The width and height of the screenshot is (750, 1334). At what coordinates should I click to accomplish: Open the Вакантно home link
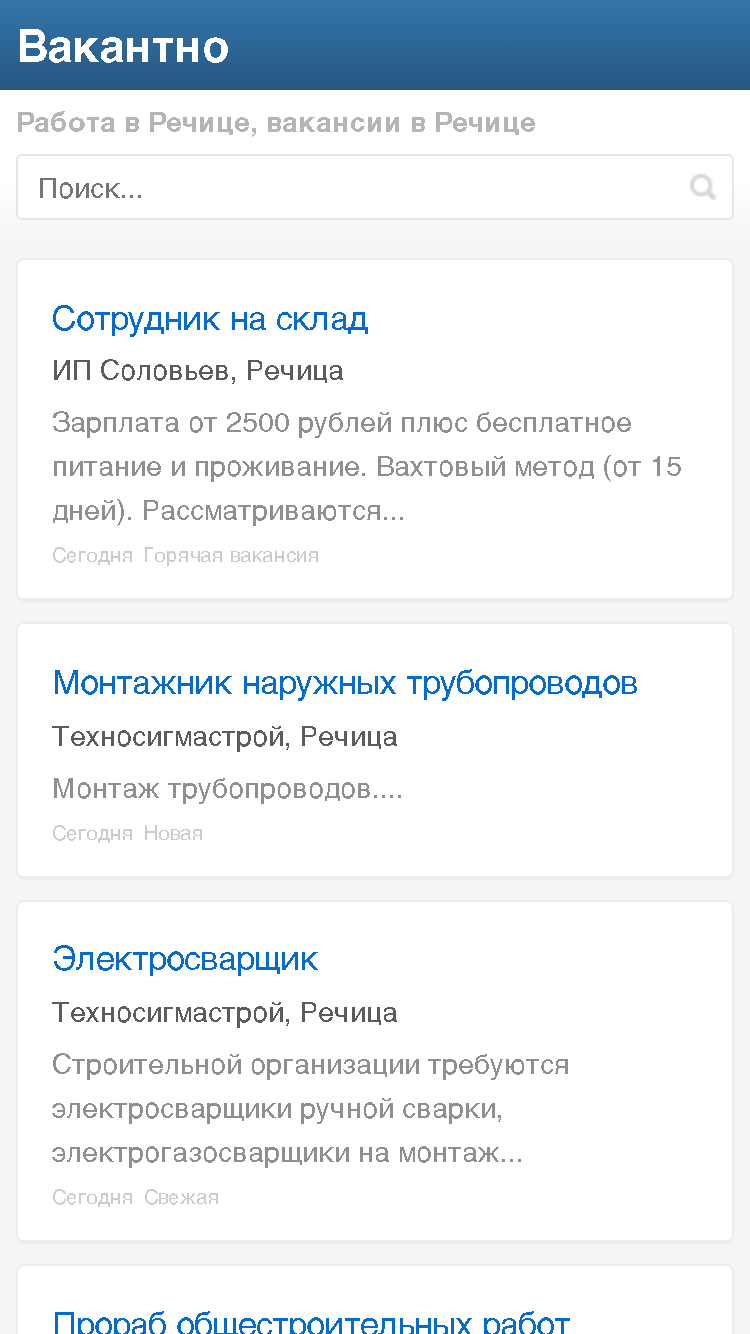[x=123, y=46]
